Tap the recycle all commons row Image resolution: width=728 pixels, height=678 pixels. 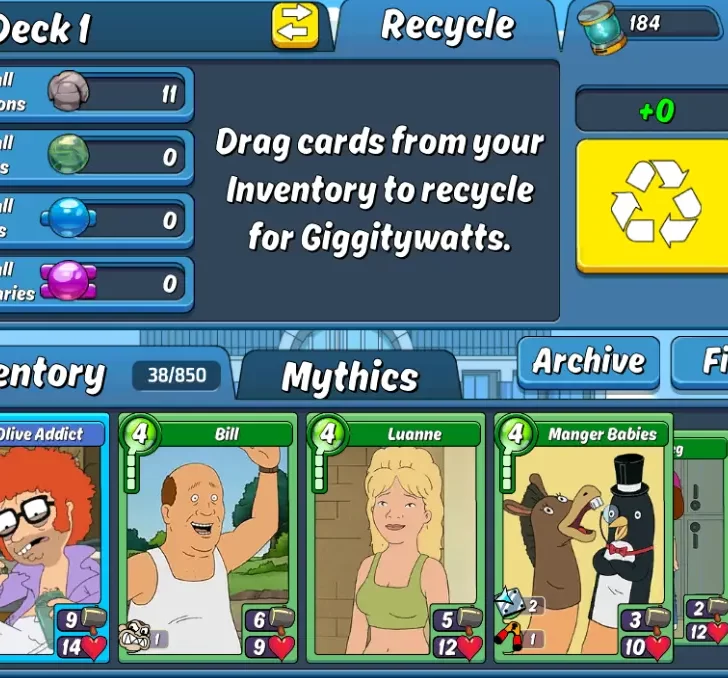tap(95, 94)
